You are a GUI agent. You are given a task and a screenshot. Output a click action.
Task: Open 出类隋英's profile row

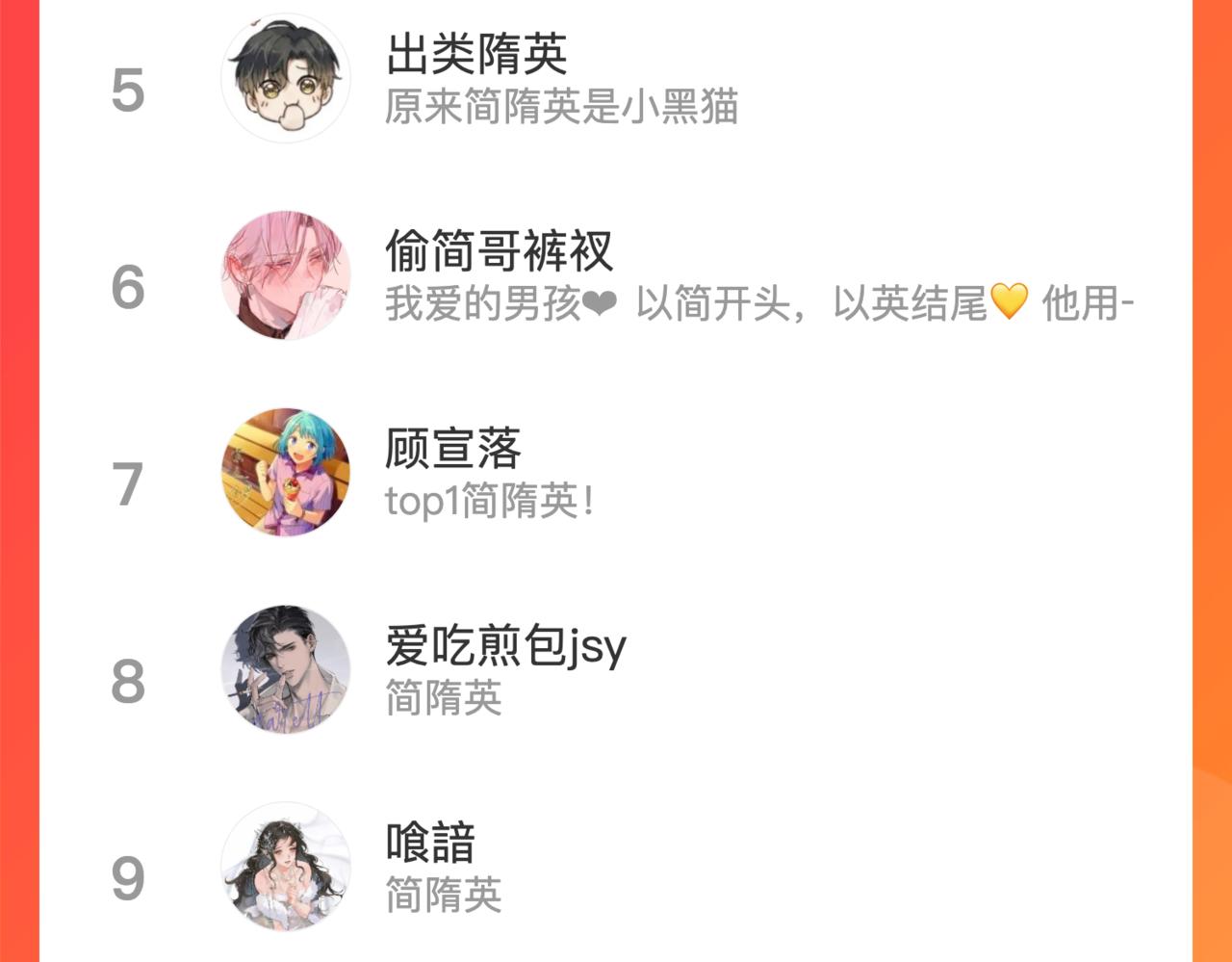click(x=616, y=79)
